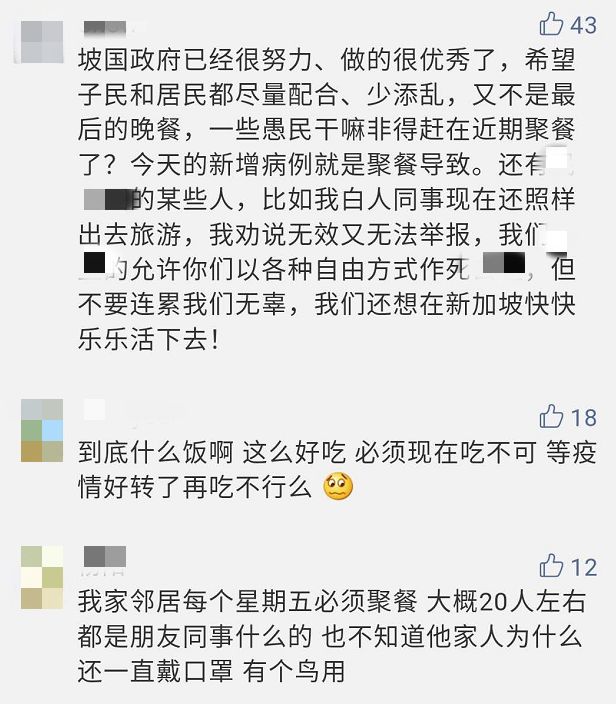Like the comment about 我家邻居每个星期五聚餐
616x704 pixels.
[551, 566]
